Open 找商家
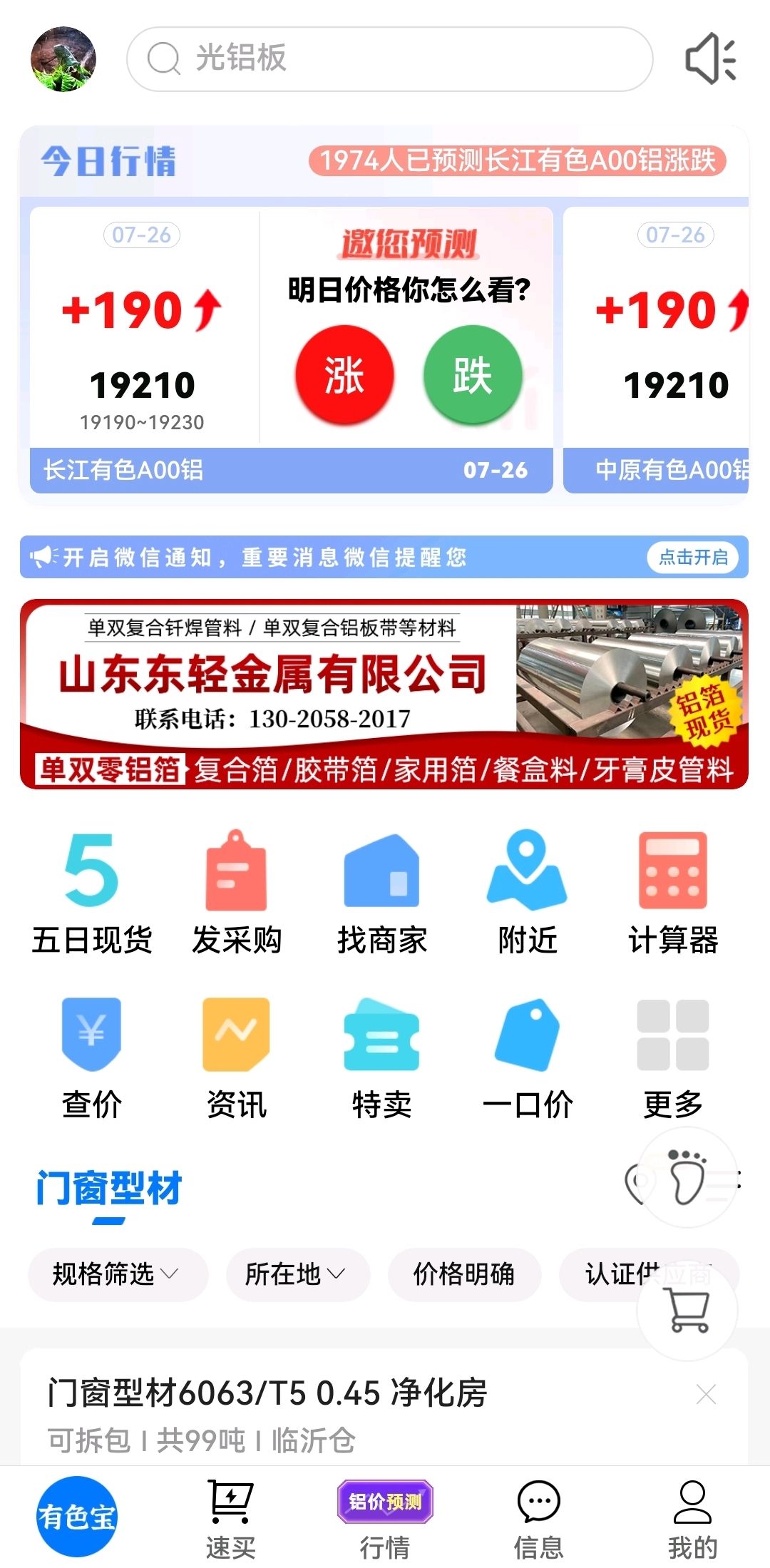This screenshot has height=1568, width=770. [x=382, y=893]
